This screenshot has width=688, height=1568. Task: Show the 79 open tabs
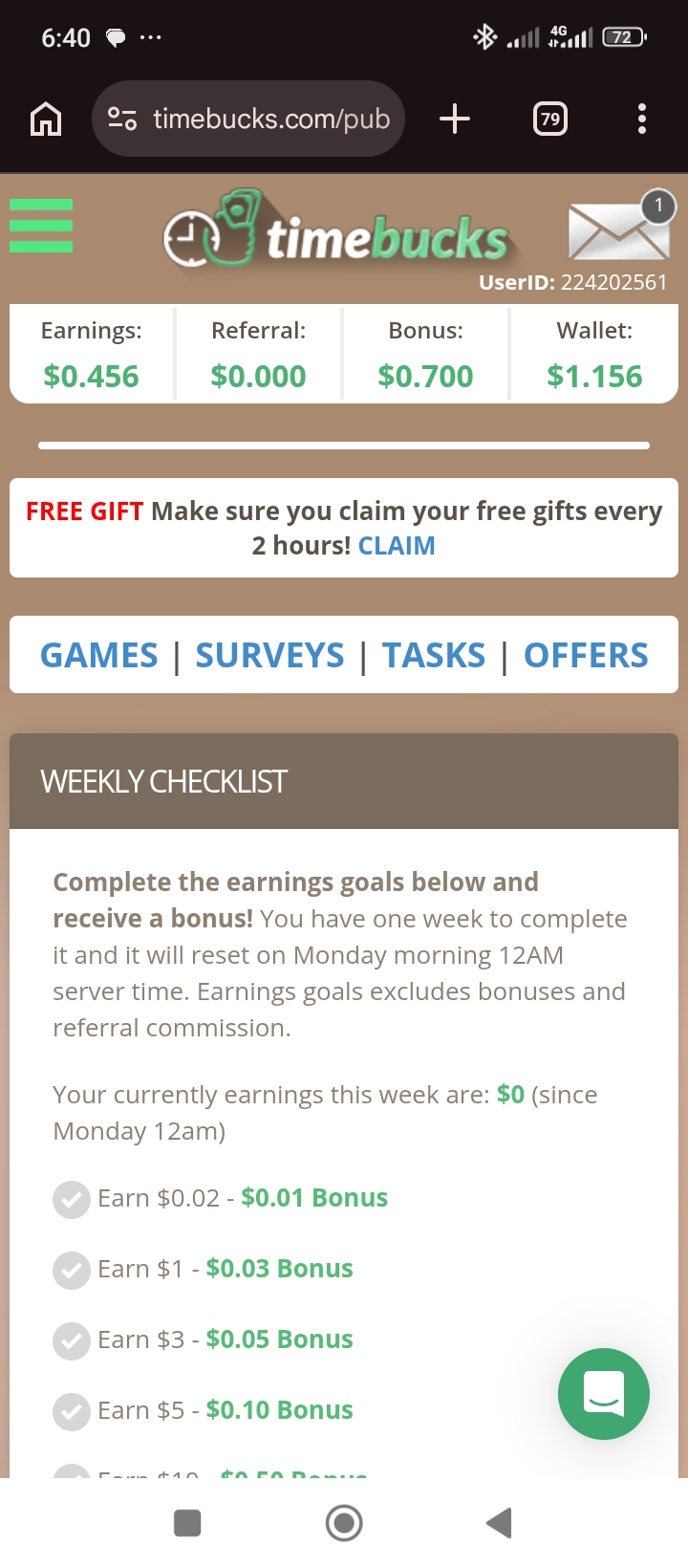550,120
